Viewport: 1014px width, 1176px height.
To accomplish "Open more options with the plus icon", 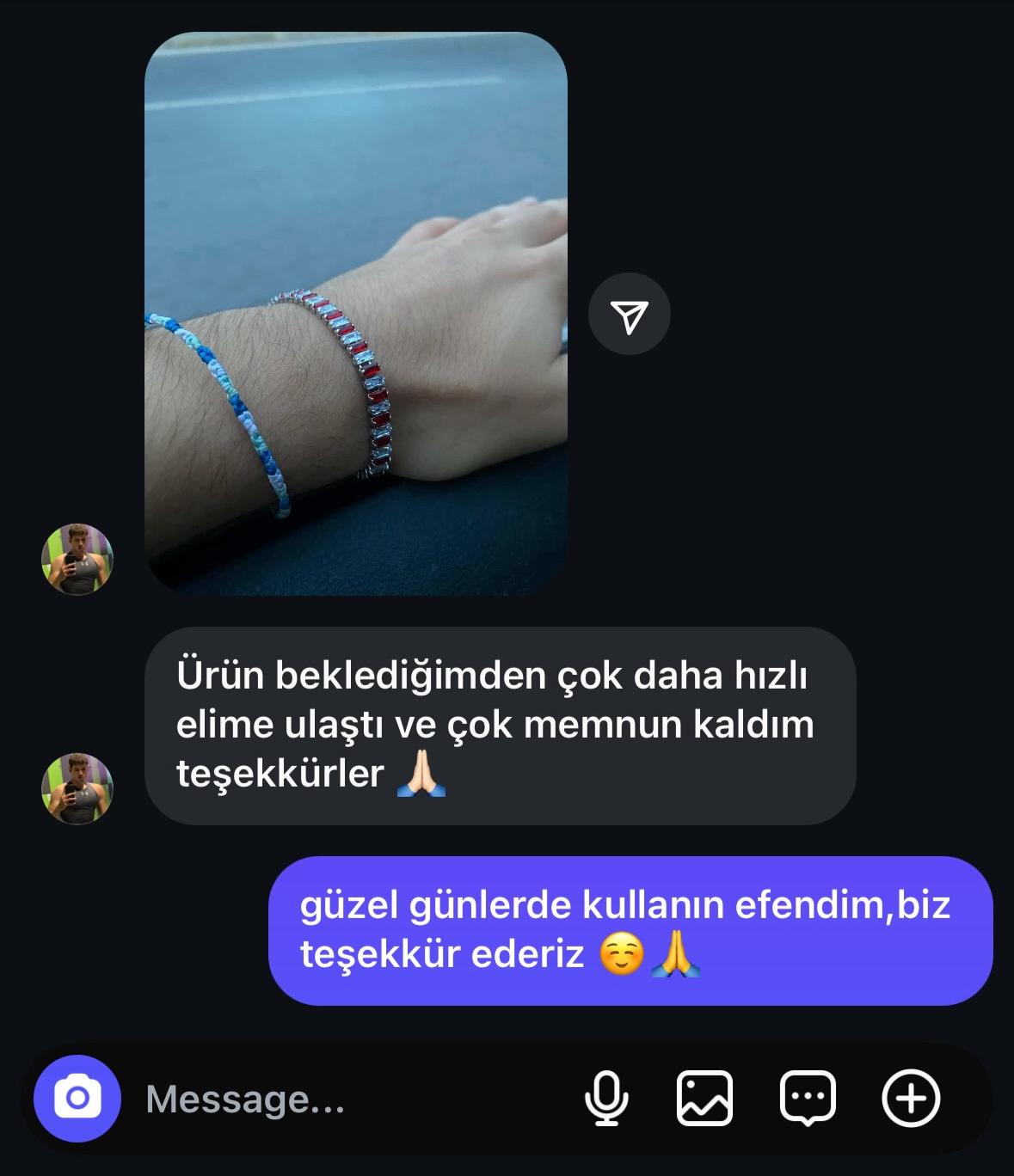I will click(911, 1098).
